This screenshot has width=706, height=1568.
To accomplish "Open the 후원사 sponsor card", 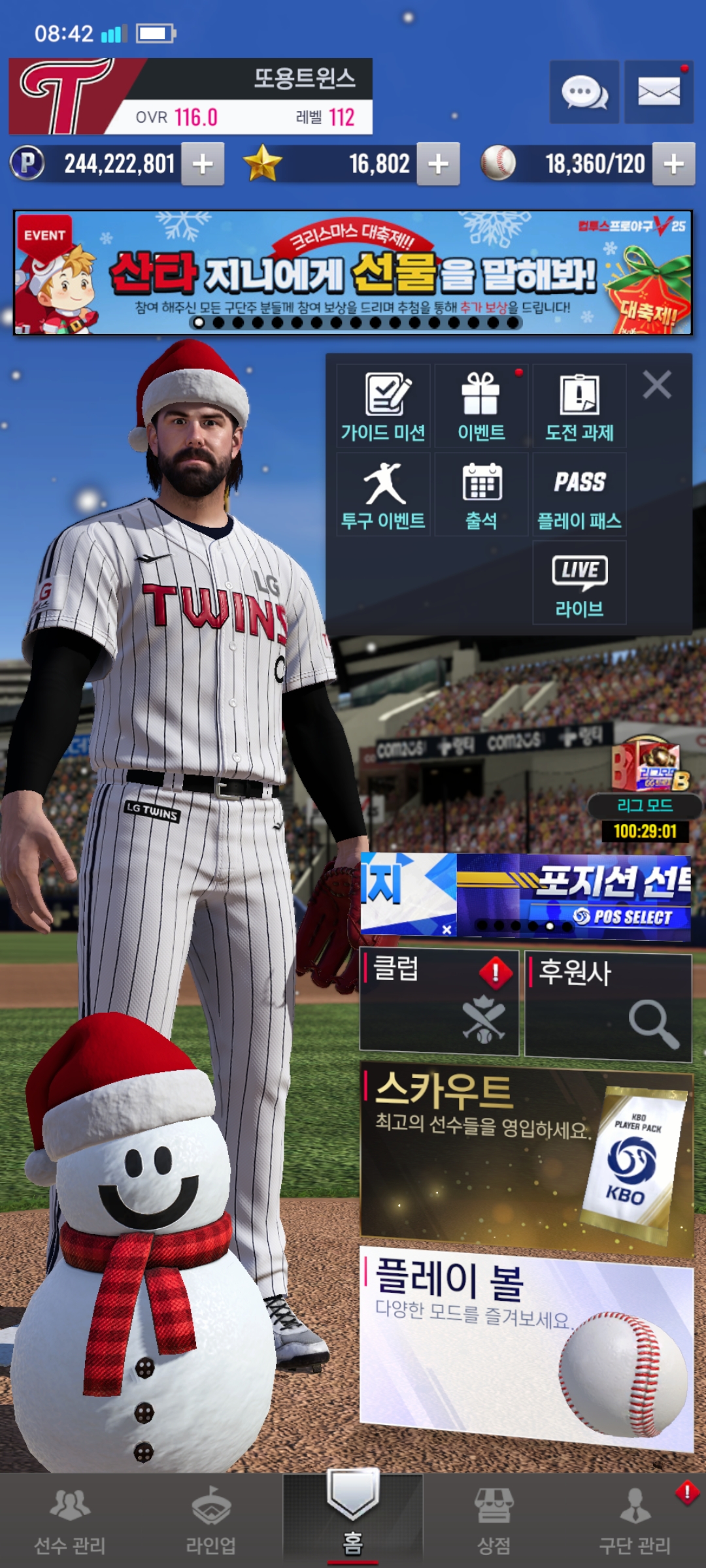I will pyautogui.click(x=608, y=1004).
